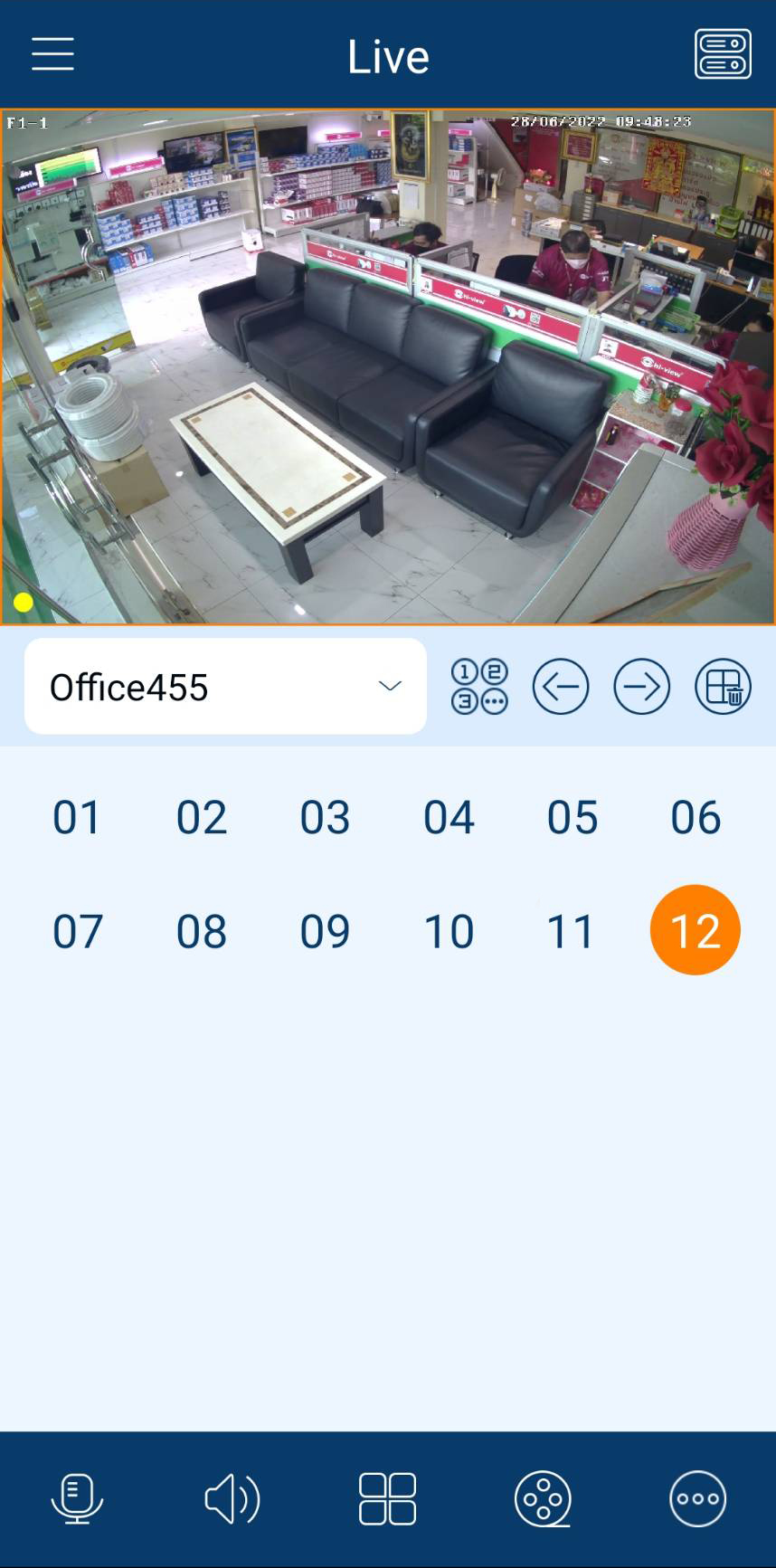Viewport: 776px width, 1568px height.
Task: Choose channel 05
Action: click(573, 817)
